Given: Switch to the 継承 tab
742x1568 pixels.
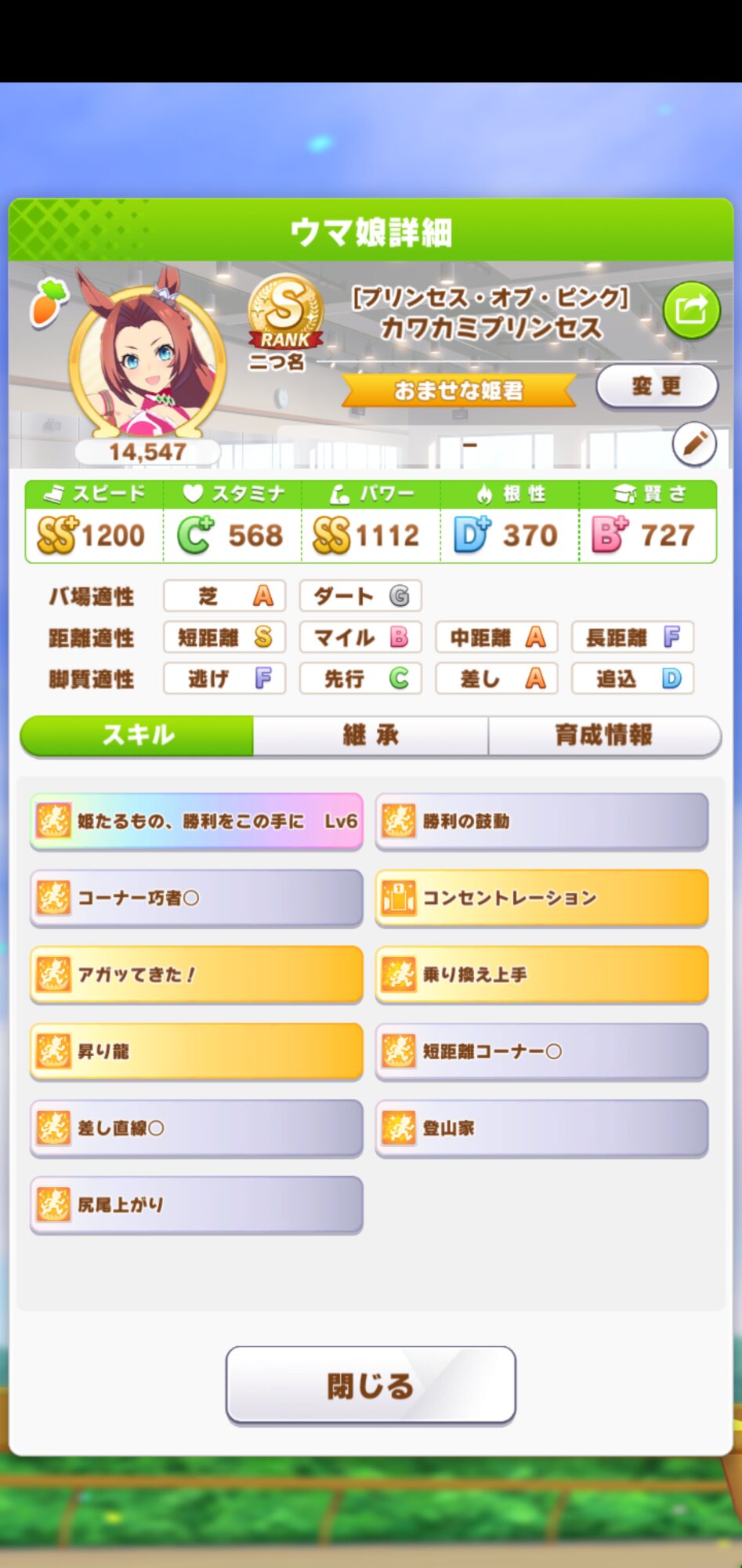Looking at the screenshot, I should tap(371, 735).
